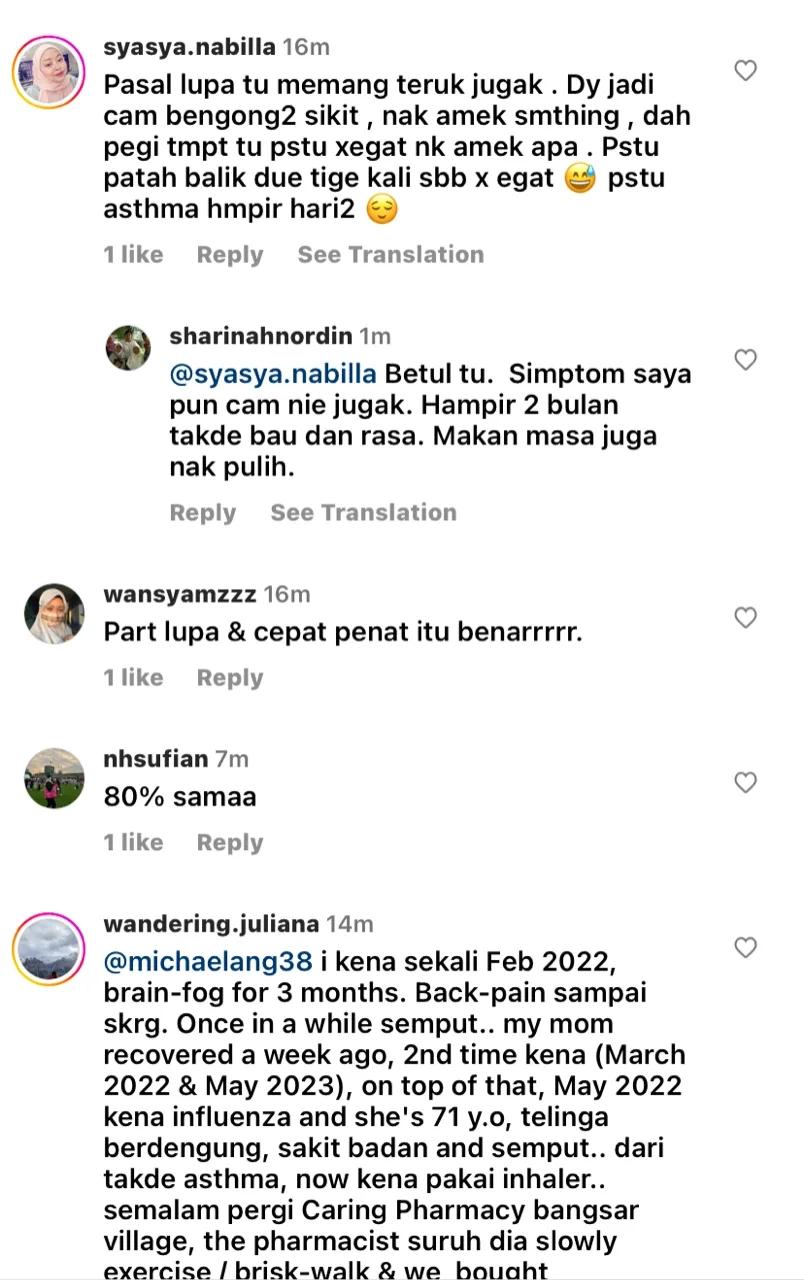See translation of syasya.nabilla's comment
The height and width of the screenshot is (1280, 804).
(x=390, y=255)
